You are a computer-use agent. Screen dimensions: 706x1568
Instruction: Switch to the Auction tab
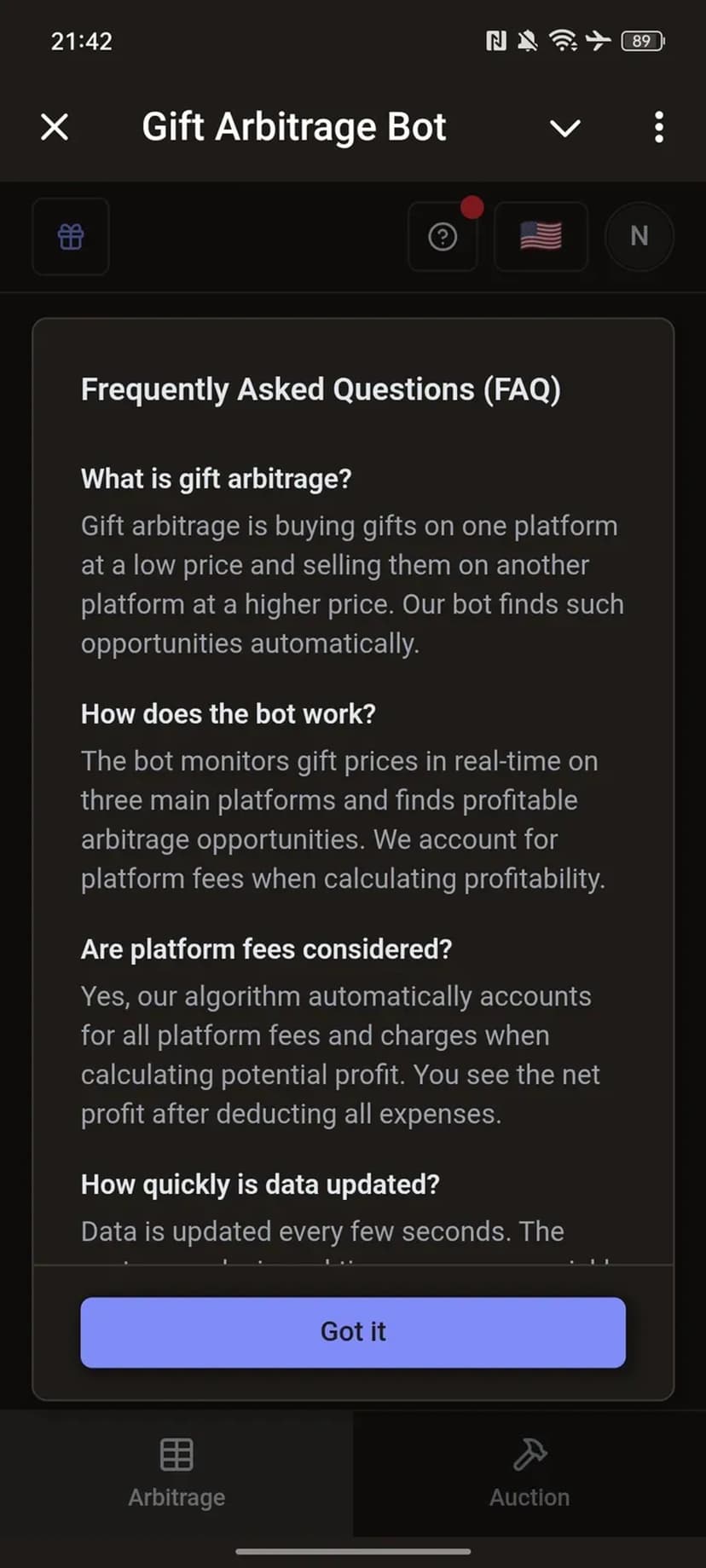(529, 1473)
